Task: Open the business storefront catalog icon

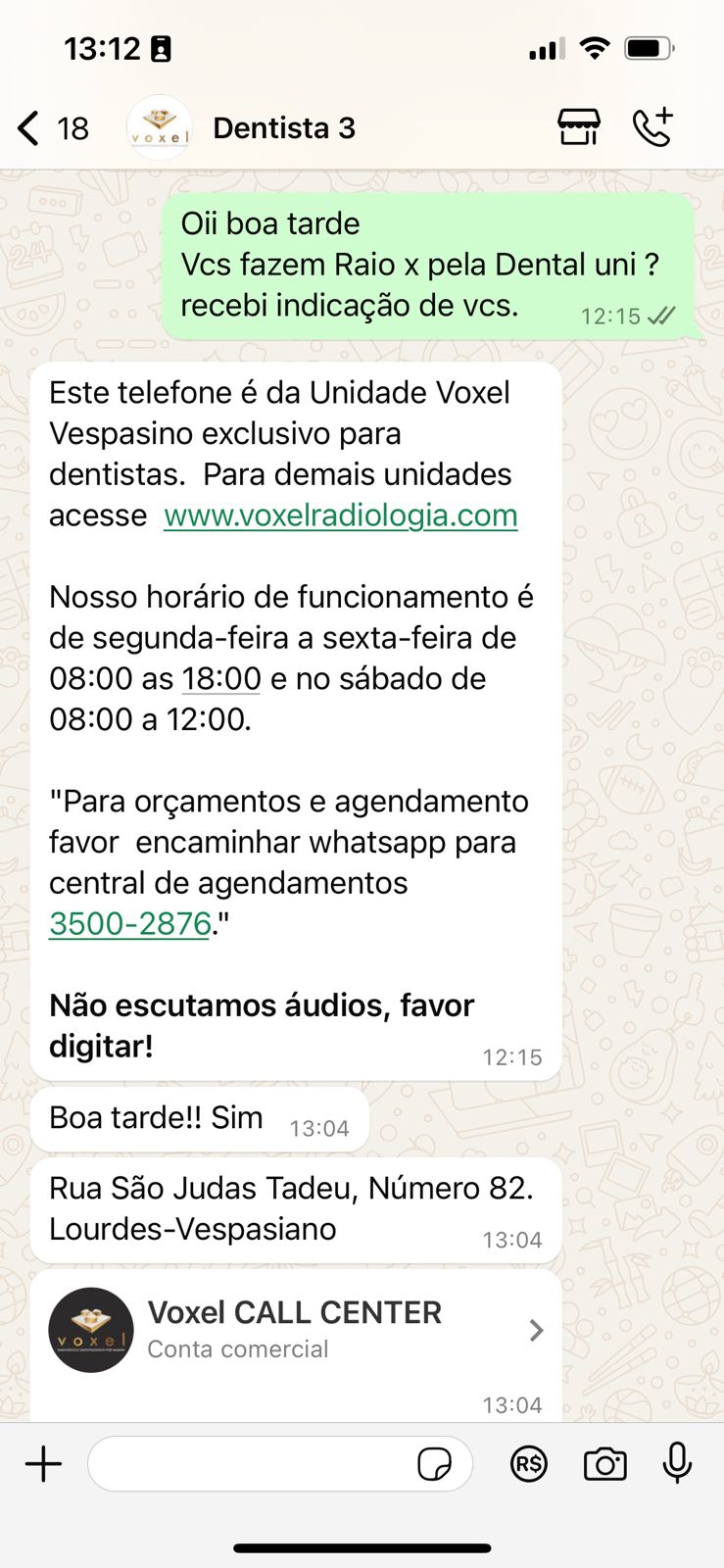Action: [x=578, y=127]
